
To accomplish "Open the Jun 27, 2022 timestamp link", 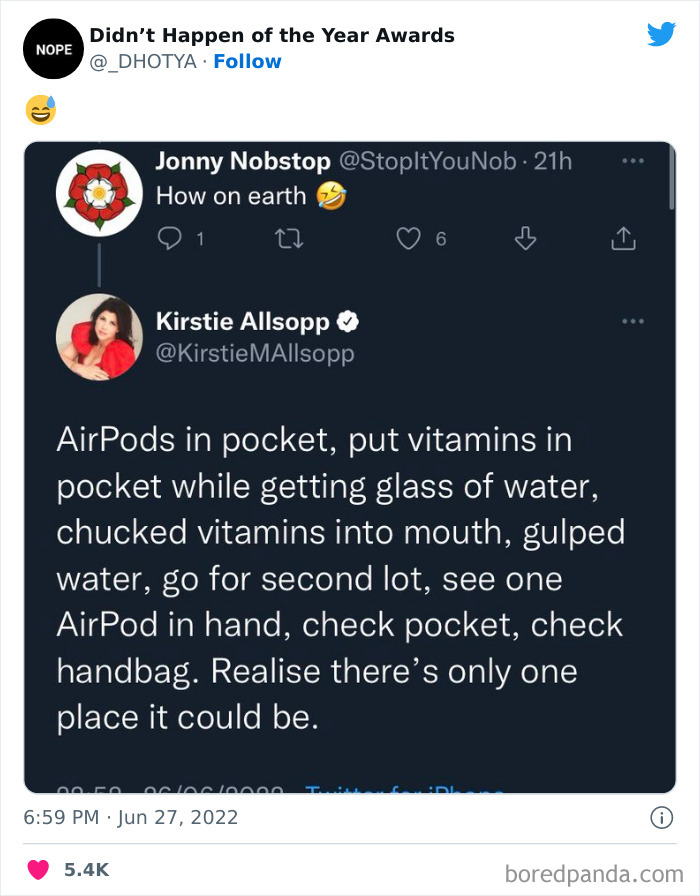I will pos(130,817).
